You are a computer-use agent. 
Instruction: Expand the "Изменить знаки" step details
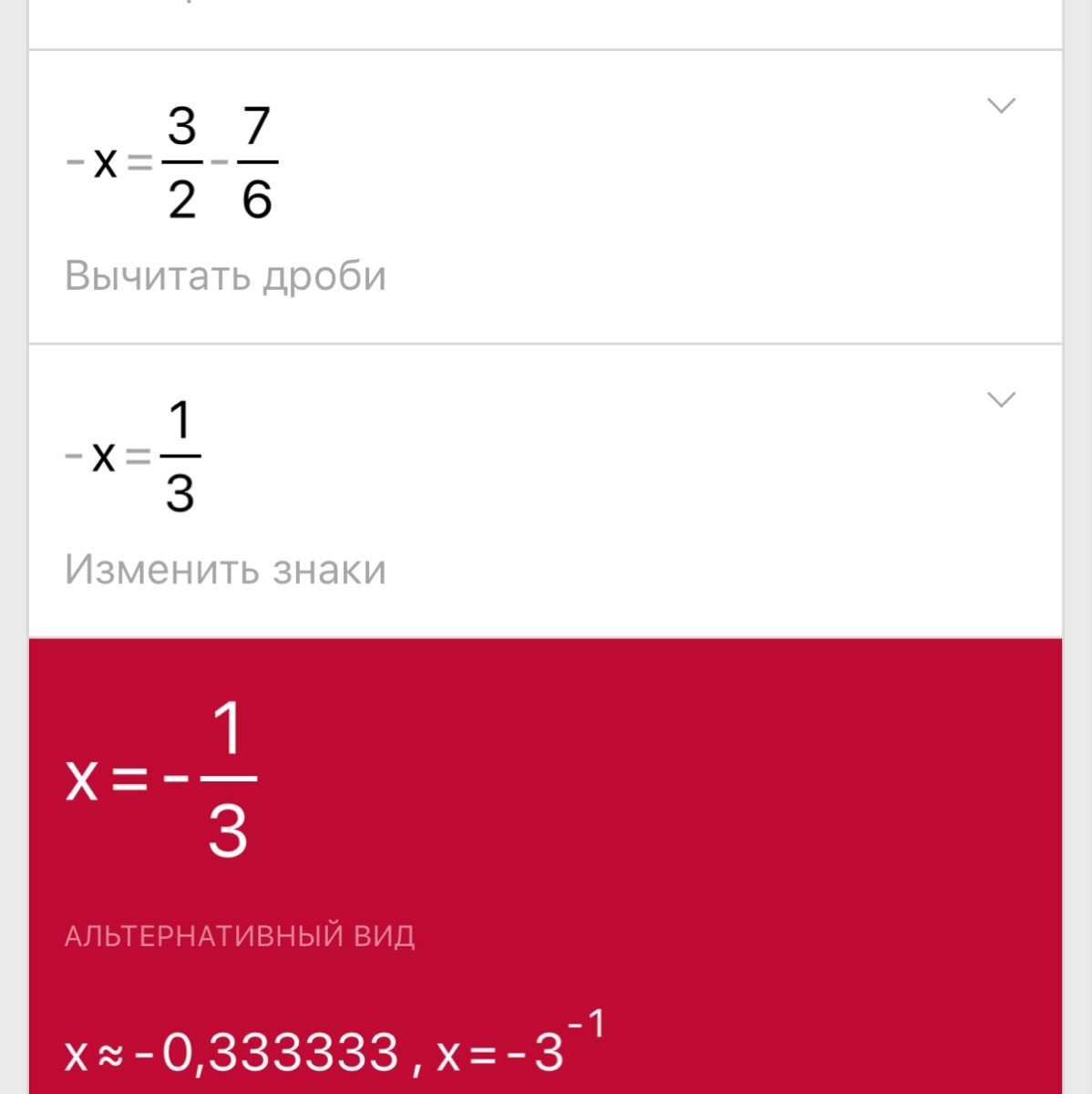point(1001,399)
